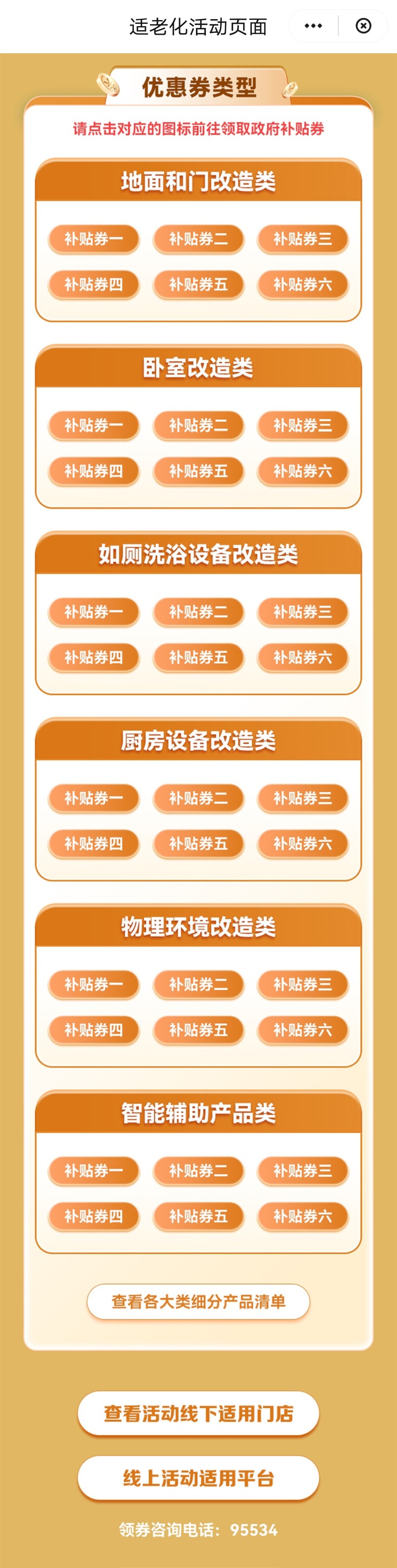Screen dimensions: 397x1568
Task: Close the mini program
Action: click(x=364, y=26)
